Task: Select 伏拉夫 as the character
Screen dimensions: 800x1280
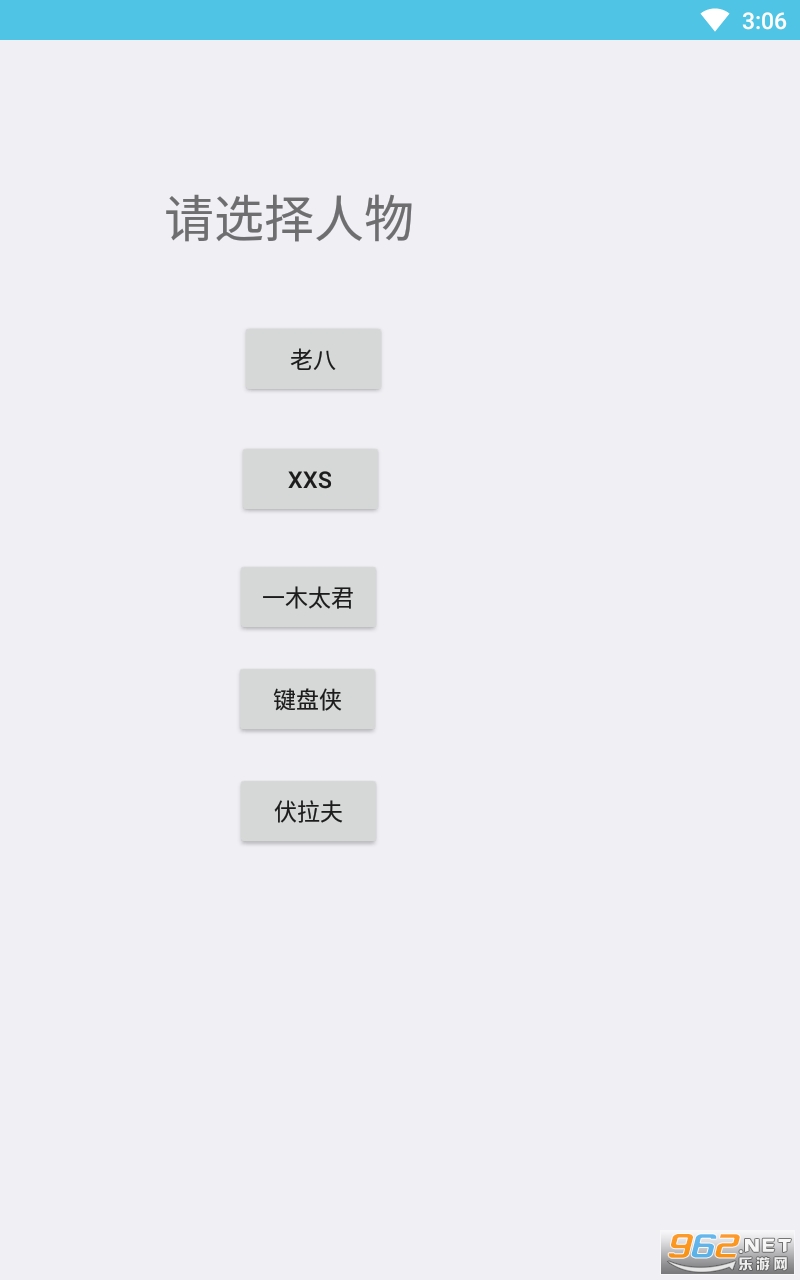Action: tap(308, 811)
